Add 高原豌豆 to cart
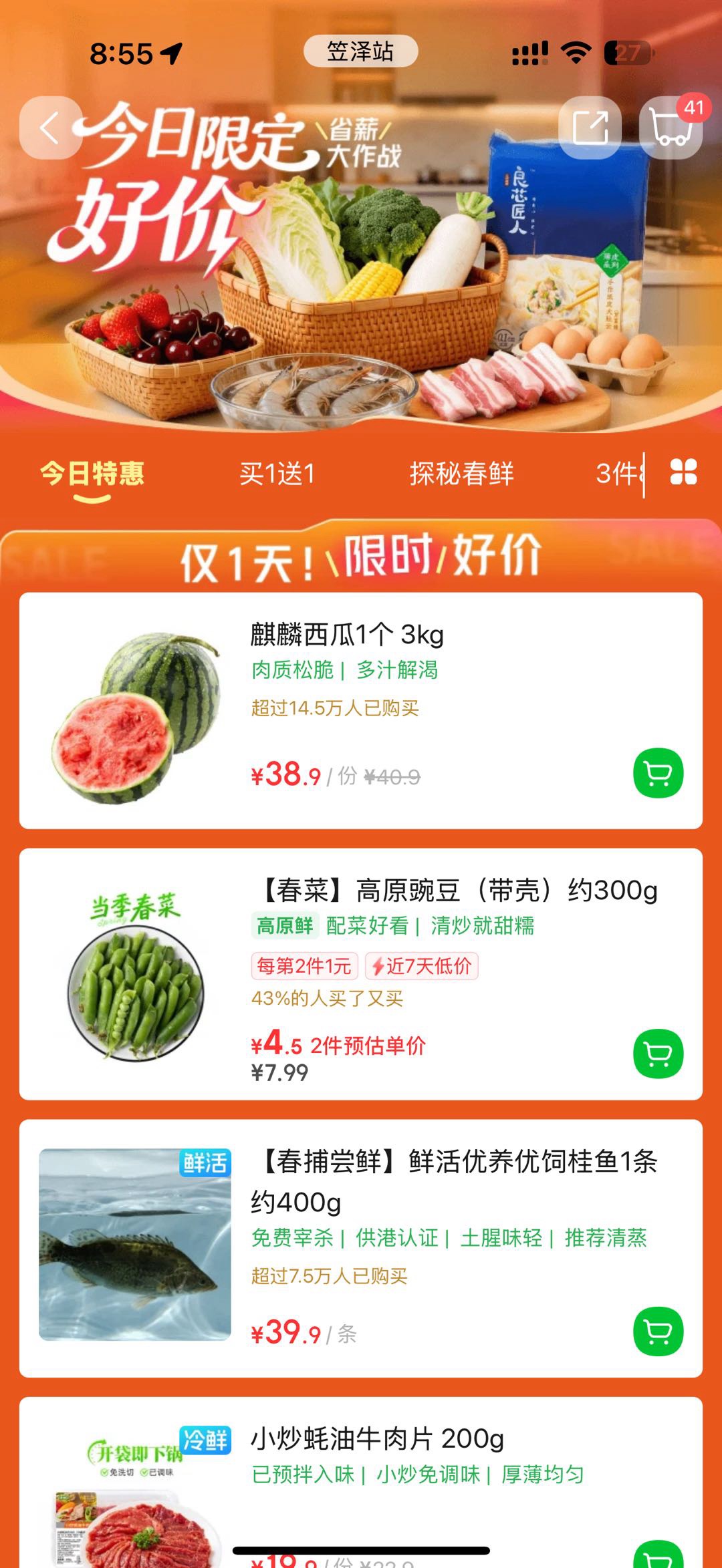722x1568 pixels. tap(658, 1054)
